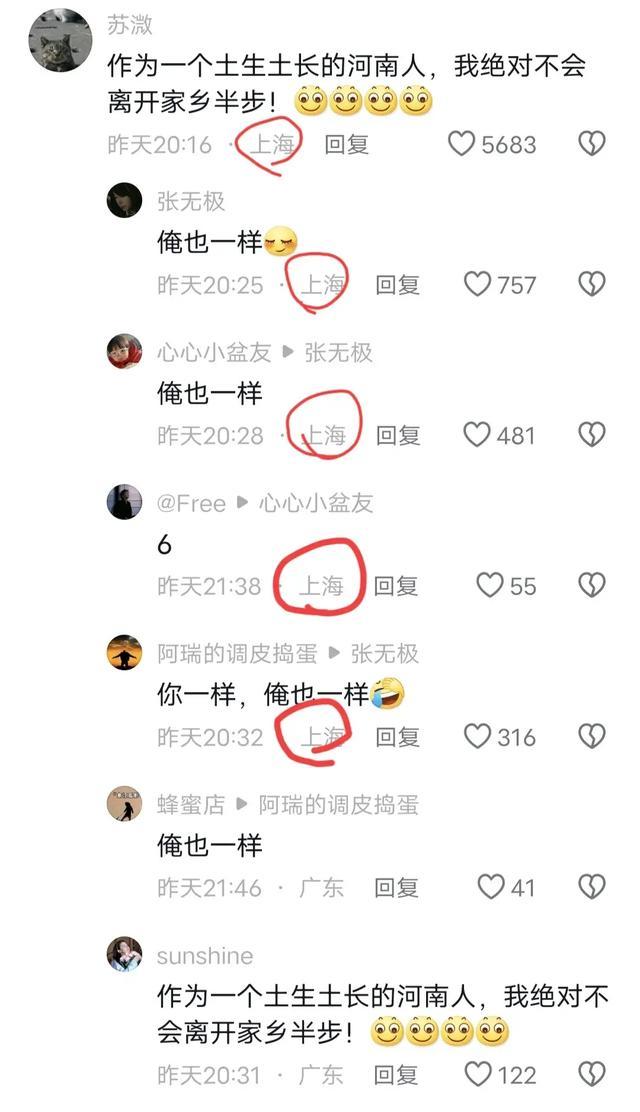Like 蜂蜜店's reply
This screenshot has height=1112, width=640.
[x=490, y=887]
